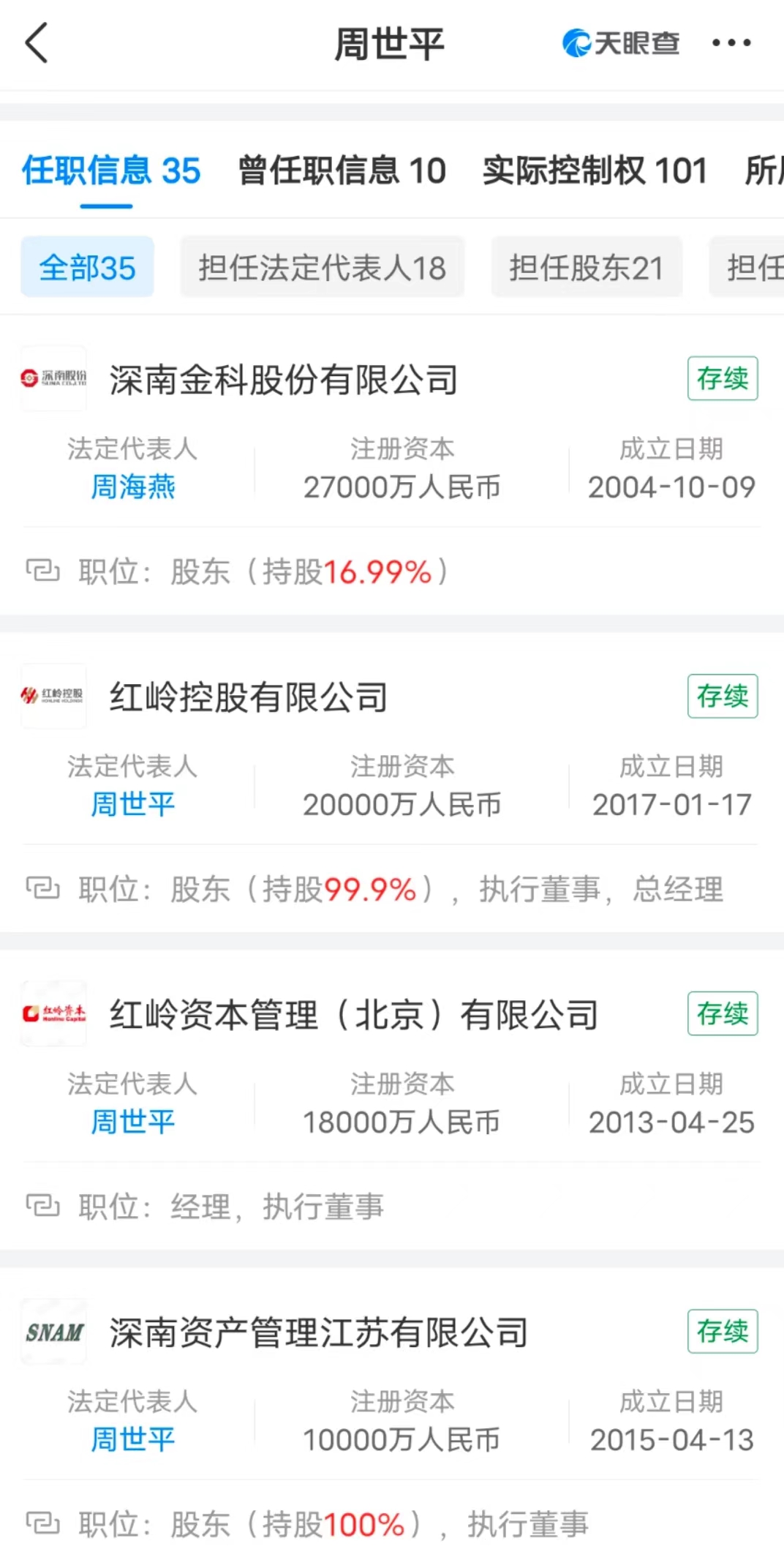Open the three-dot overflow menu
The width and height of the screenshot is (784, 1549).
click(731, 43)
